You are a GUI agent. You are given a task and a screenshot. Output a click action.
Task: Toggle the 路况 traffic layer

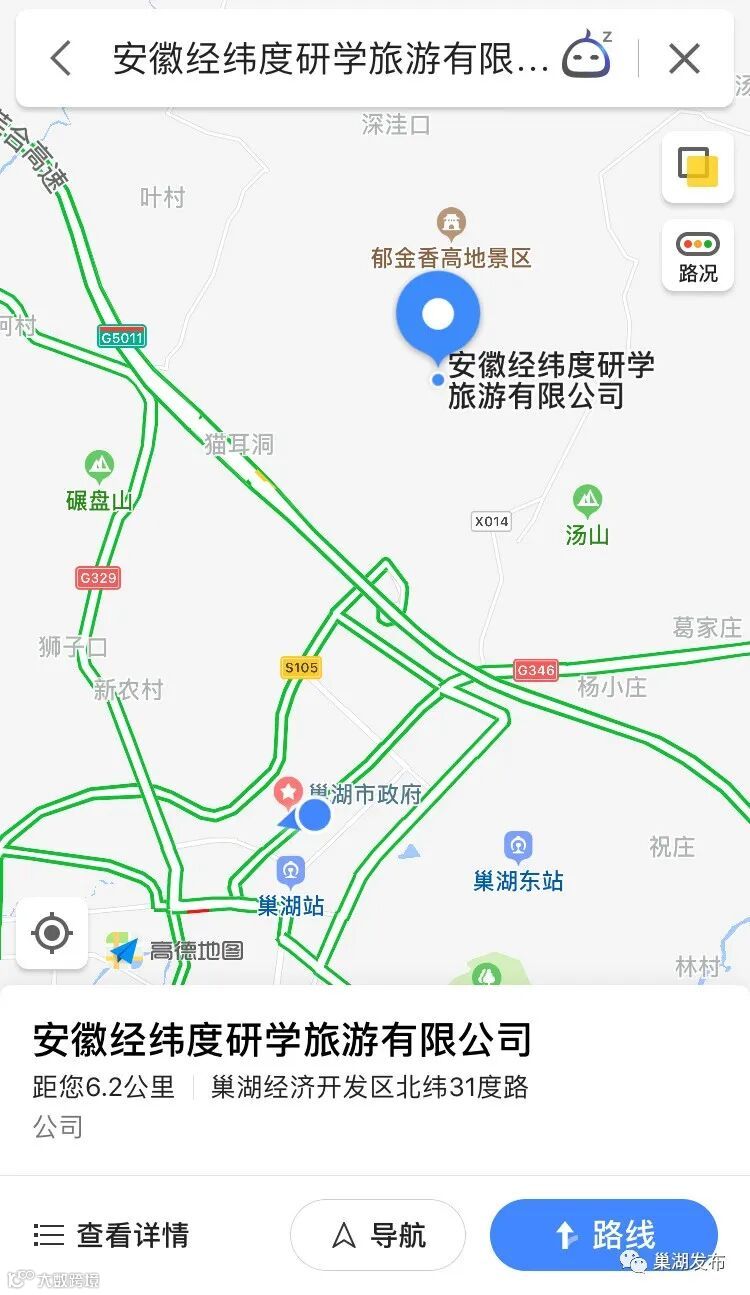coord(698,256)
